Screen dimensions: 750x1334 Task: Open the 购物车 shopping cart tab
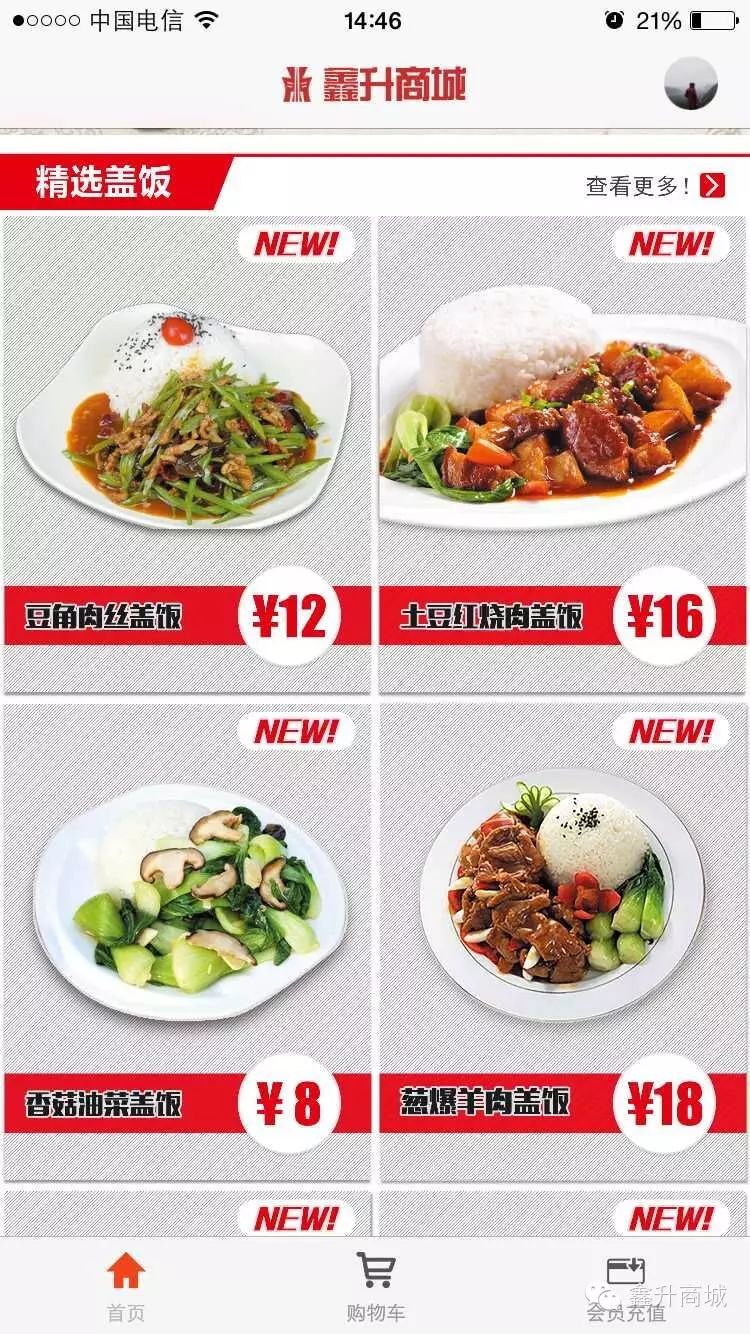click(375, 1286)
